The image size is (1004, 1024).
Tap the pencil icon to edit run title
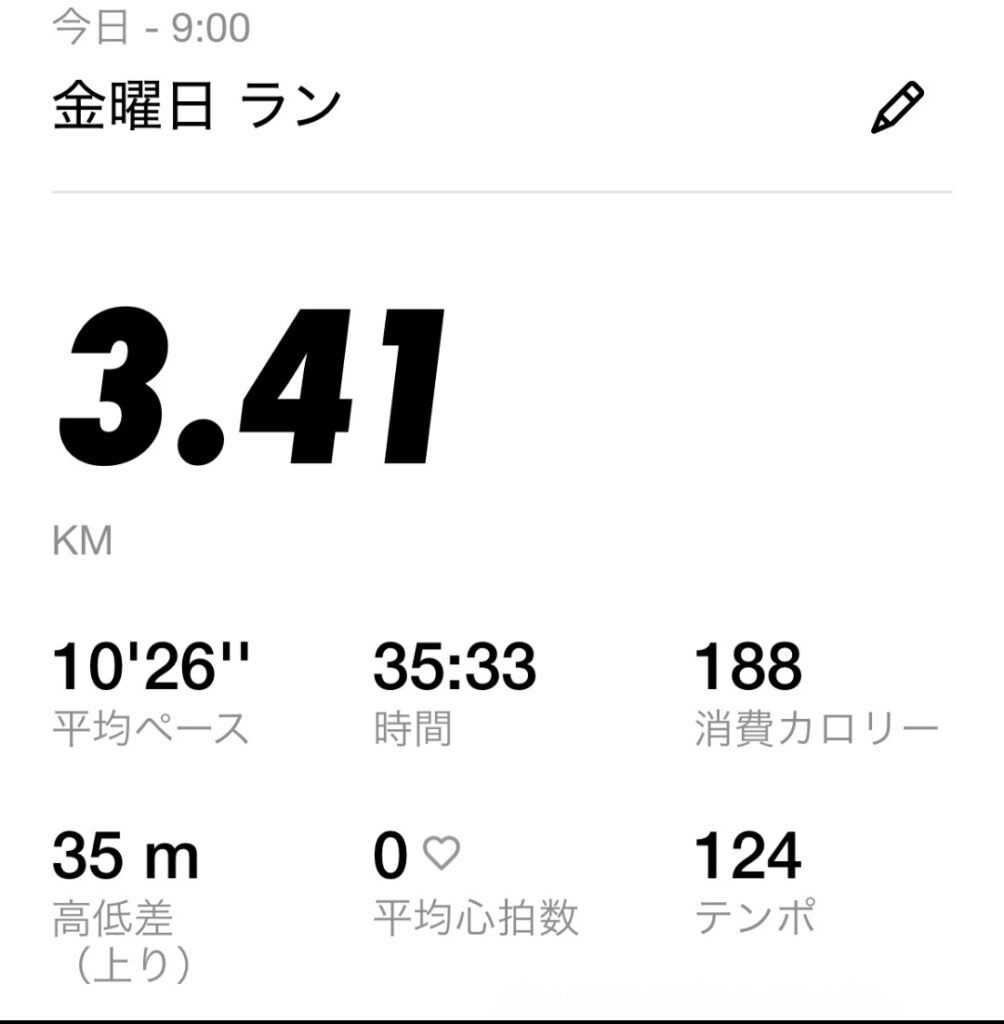[897, 108]
